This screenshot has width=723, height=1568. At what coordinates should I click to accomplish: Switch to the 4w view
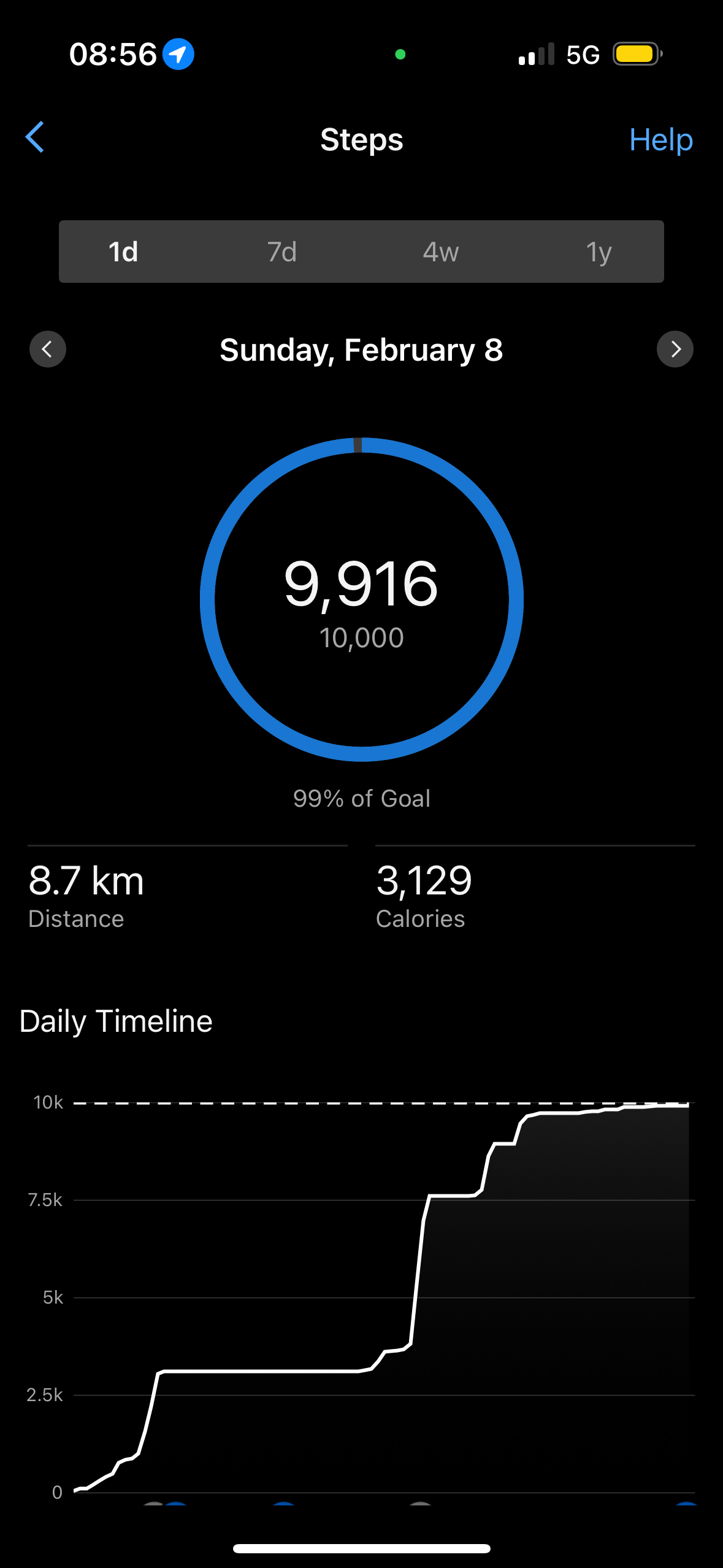(x=440, y=252)
